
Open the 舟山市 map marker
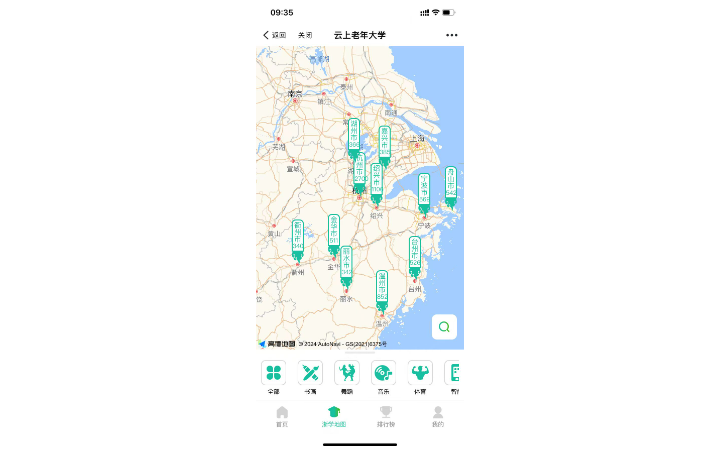coord(451,184)
